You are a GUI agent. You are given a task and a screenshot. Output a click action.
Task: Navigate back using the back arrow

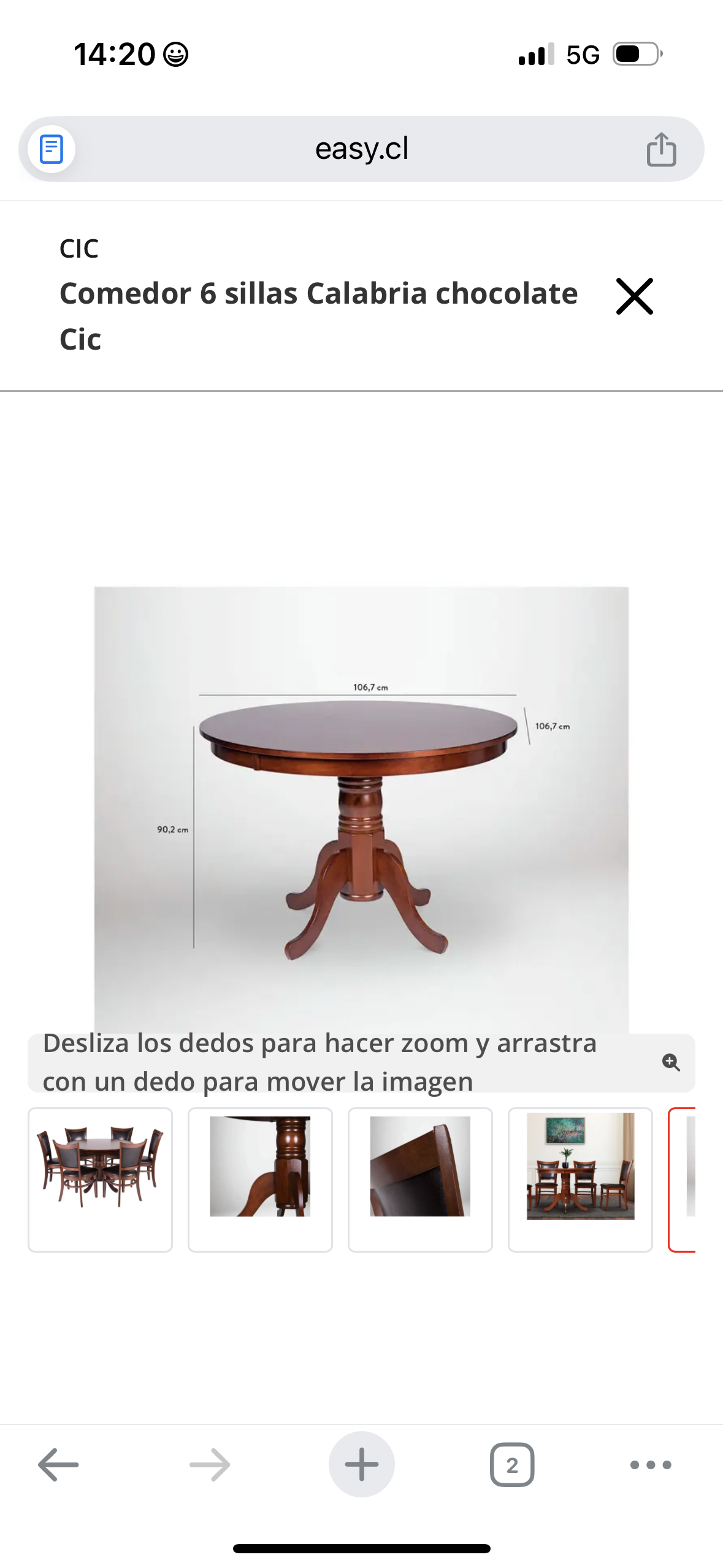[56, 1464]
